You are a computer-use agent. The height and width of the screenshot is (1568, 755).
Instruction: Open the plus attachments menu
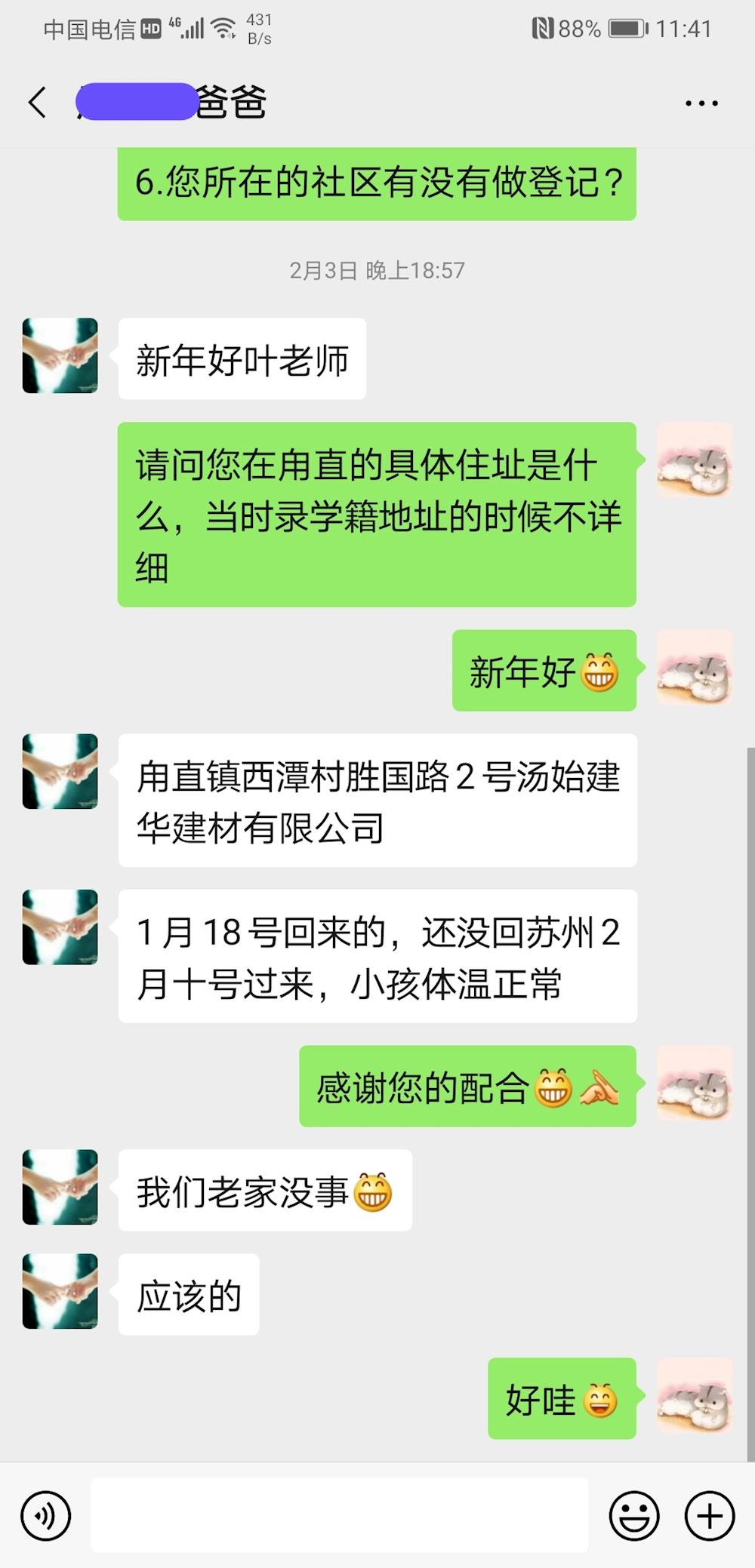(709, 1515)
